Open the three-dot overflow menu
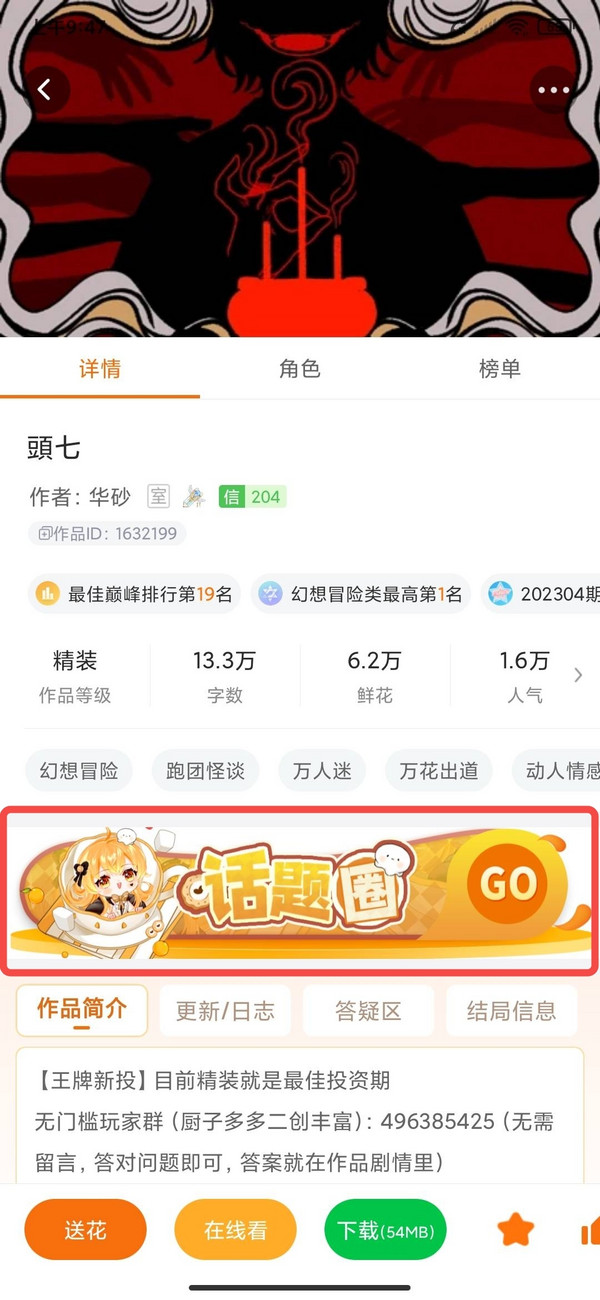Image resolution: width=600 pixels, height=1300 pixels. pos(553,90)
